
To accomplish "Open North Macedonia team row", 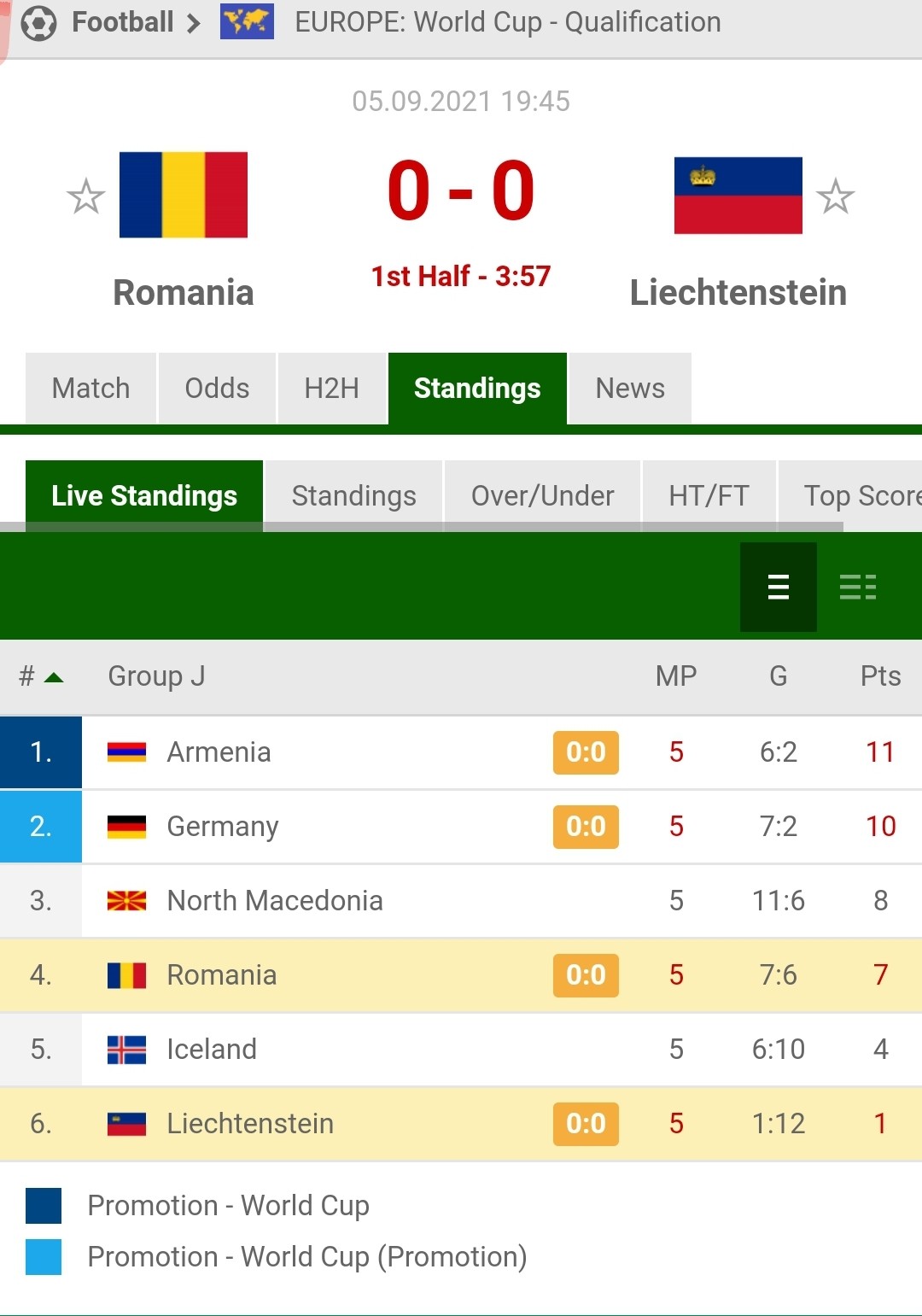I will pos(461,901).
